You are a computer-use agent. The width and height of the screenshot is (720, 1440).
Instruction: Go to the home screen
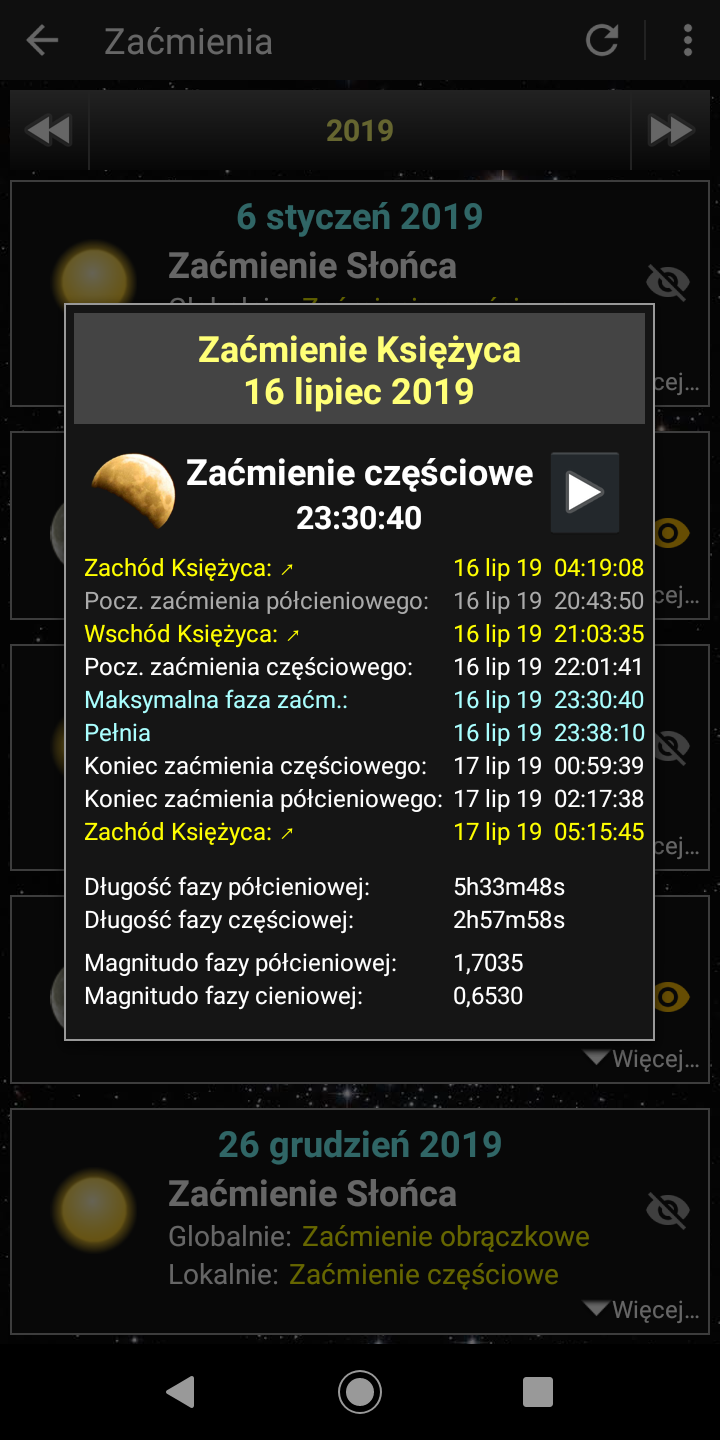click(x=360, y=1392)
